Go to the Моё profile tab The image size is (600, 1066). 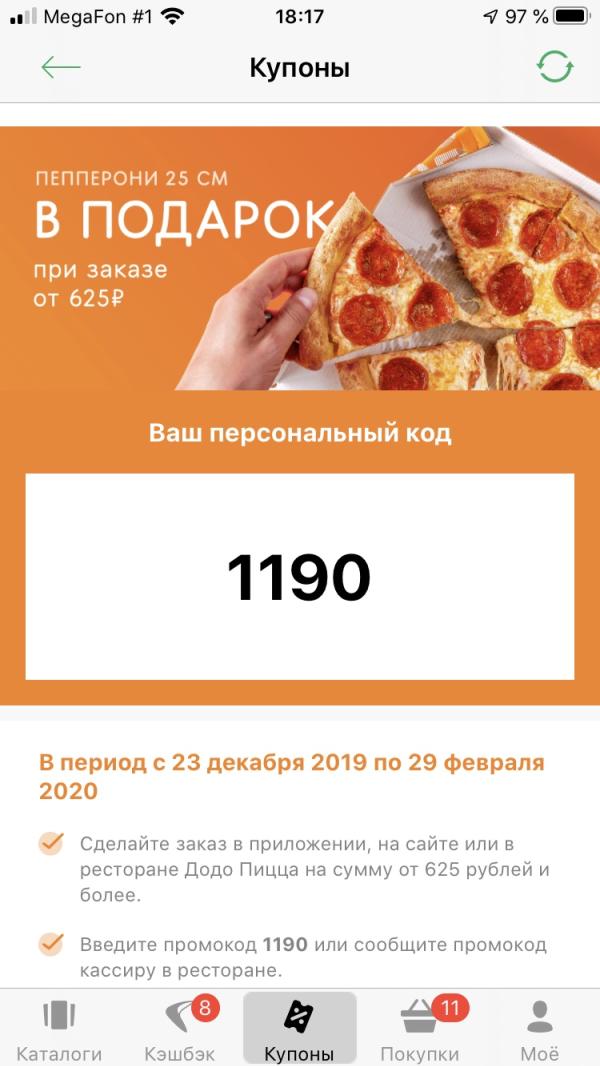(x=540, y=1029)
